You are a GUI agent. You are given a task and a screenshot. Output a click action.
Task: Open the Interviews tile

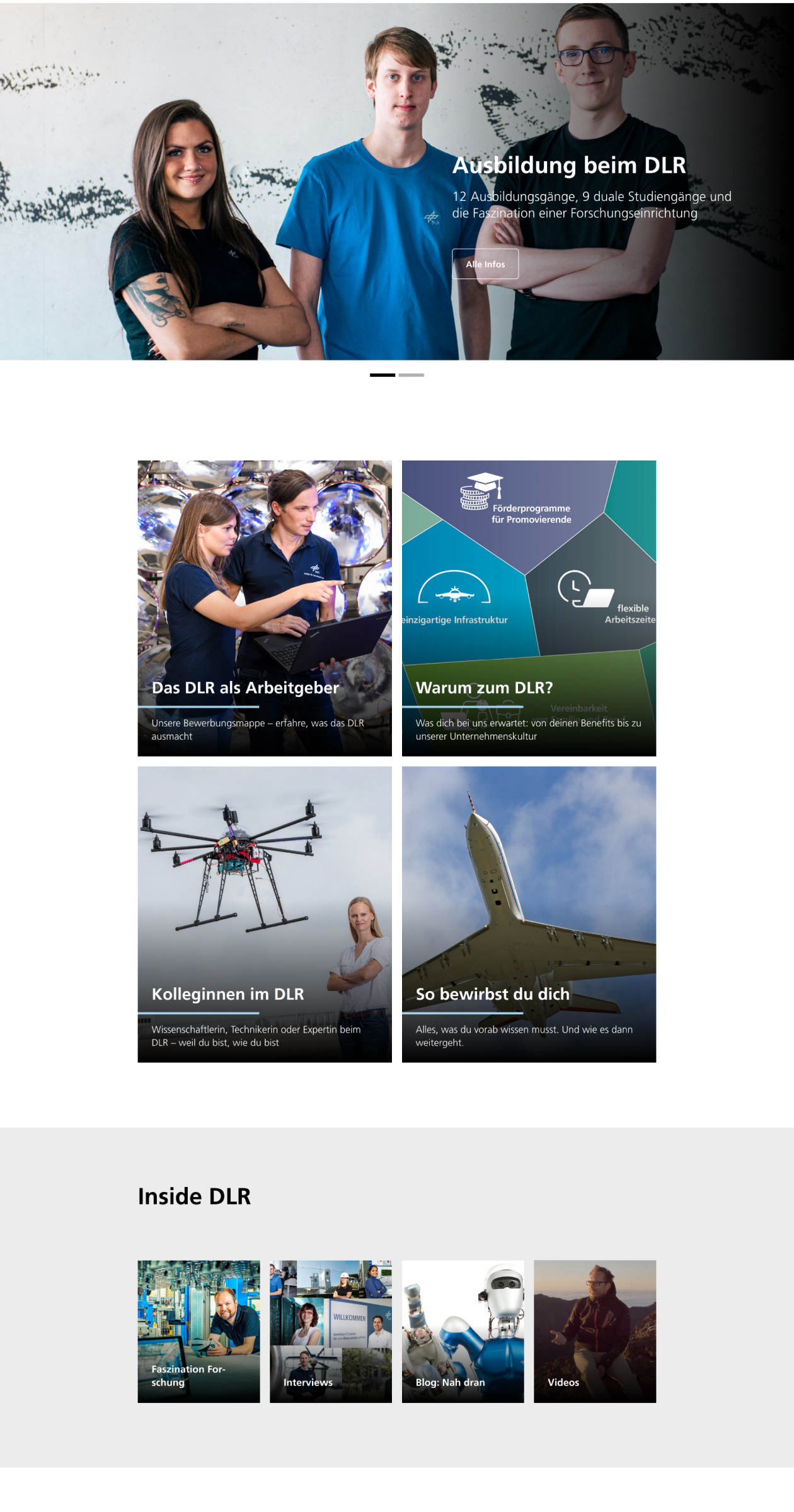[331, 1331]
